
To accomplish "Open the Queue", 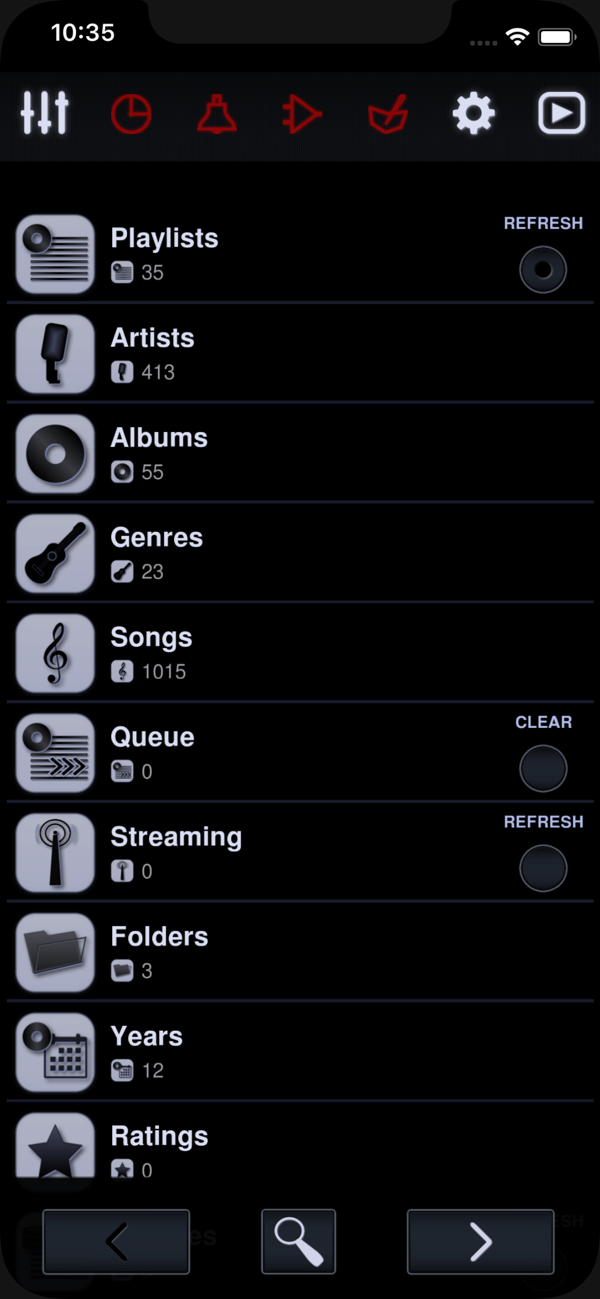I will click(x=152, y=753).
